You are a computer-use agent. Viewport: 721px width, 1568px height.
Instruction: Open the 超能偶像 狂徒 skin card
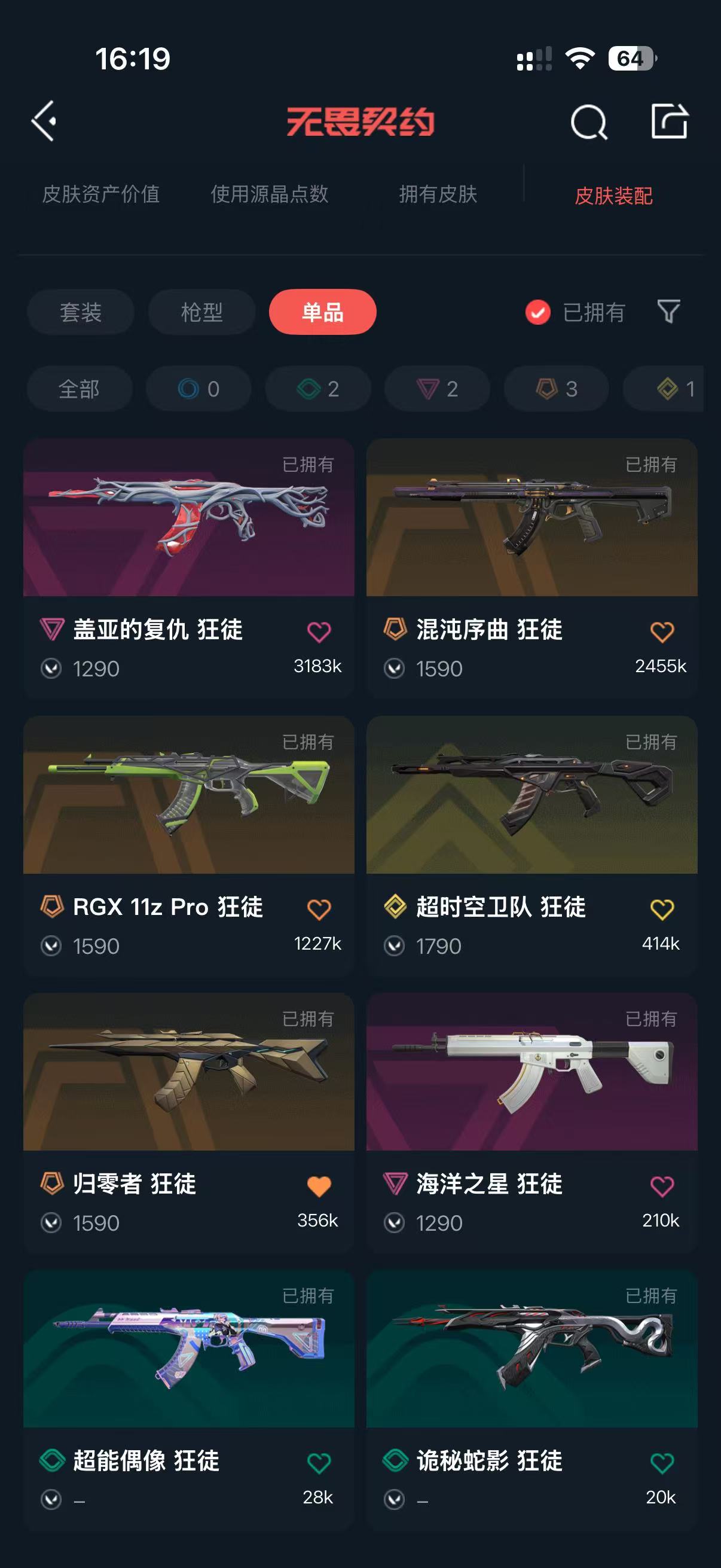click(188, 1399)
